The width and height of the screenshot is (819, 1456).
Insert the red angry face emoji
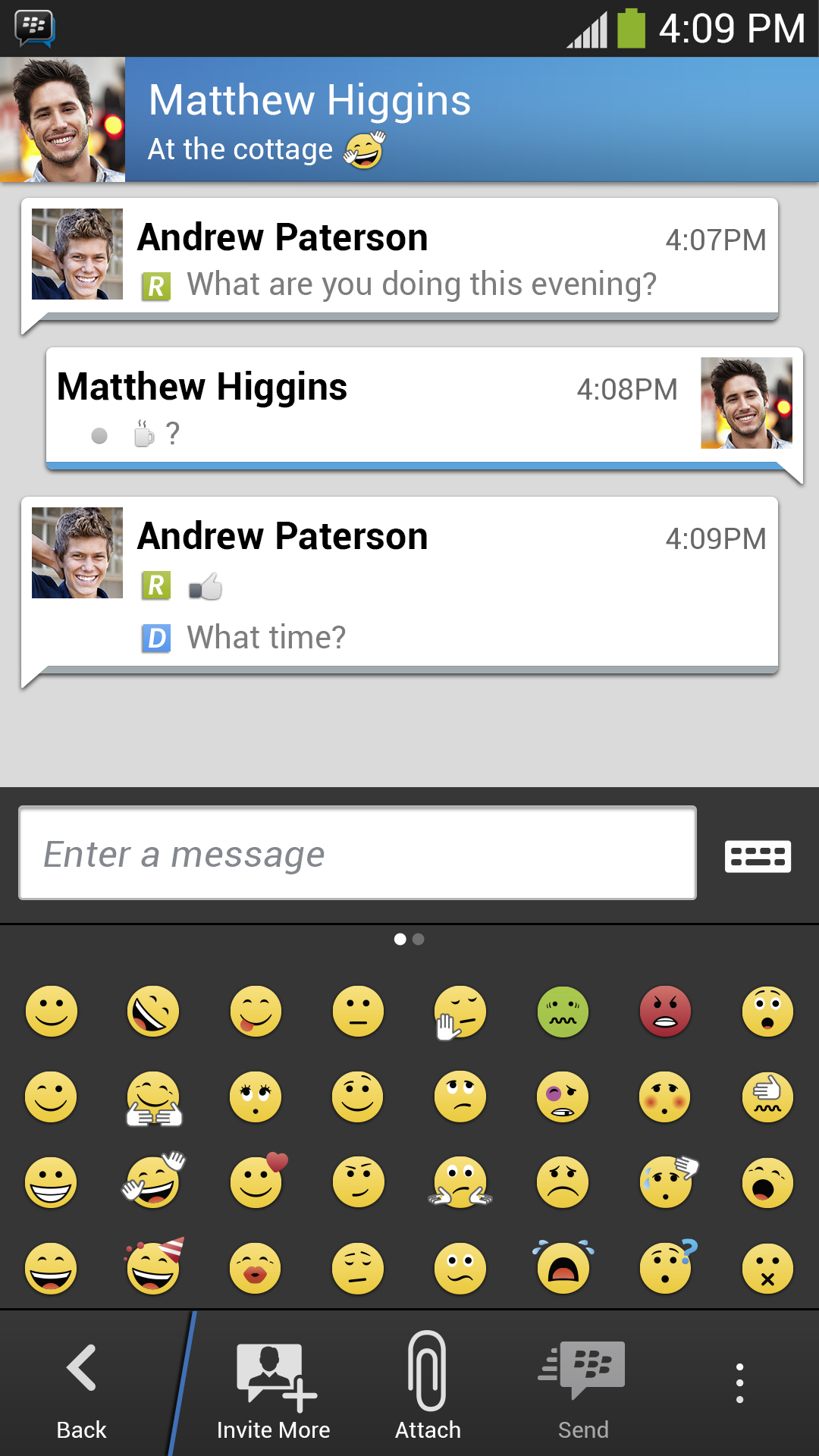pos(665,1012)
